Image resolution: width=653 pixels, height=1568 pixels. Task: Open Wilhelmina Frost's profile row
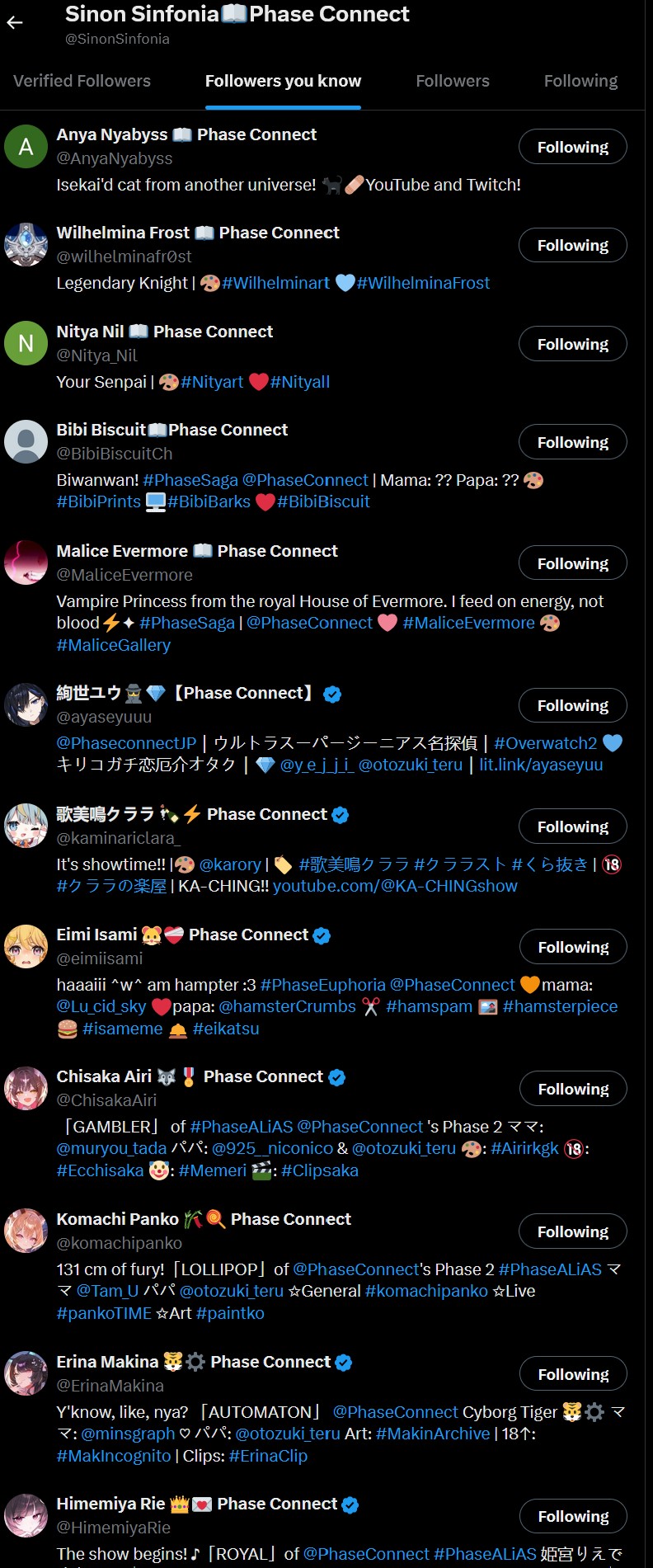pyautogui.click(x=197, y=233)
